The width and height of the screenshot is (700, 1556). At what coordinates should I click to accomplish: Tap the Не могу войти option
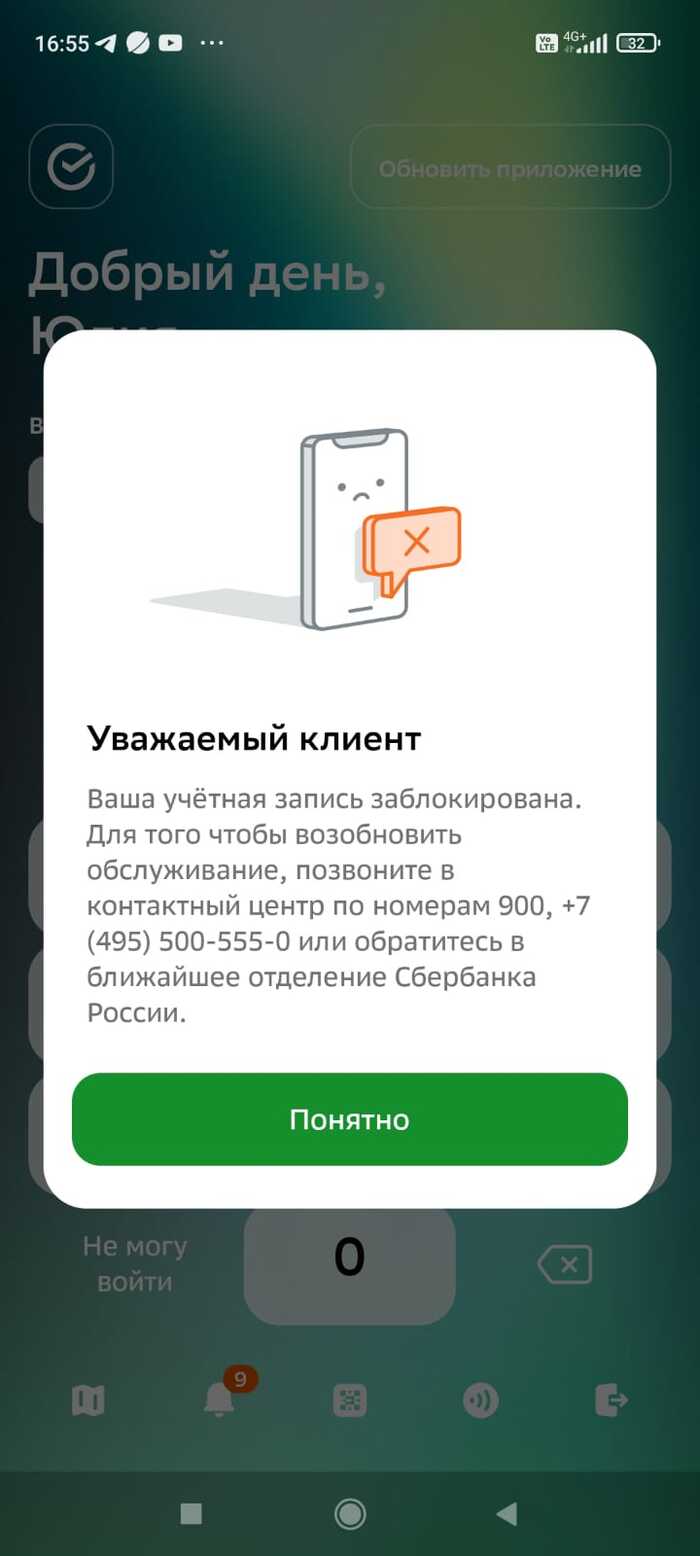pos(135,1264)
